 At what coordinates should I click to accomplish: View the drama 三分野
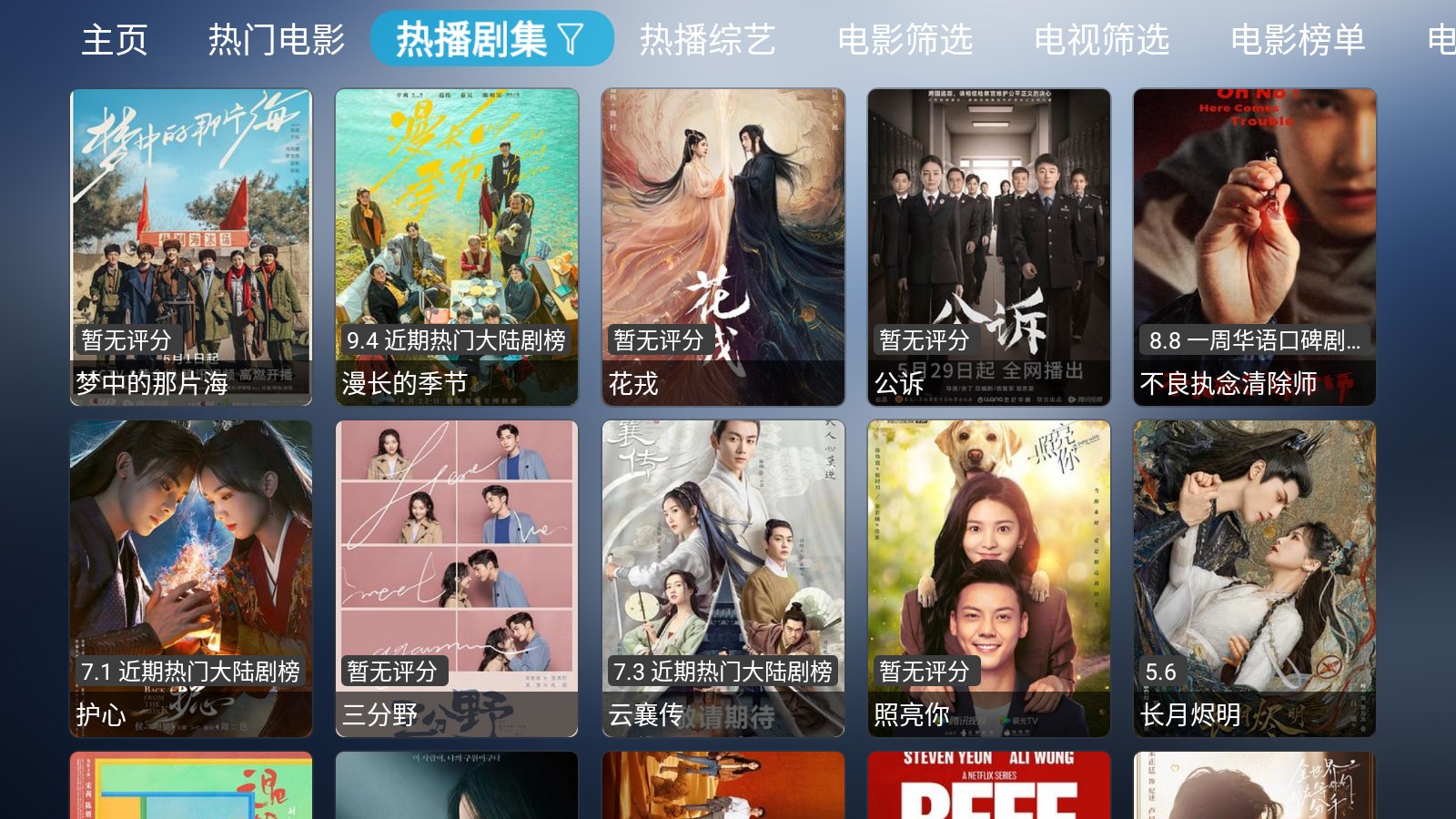tap(457, 578)
